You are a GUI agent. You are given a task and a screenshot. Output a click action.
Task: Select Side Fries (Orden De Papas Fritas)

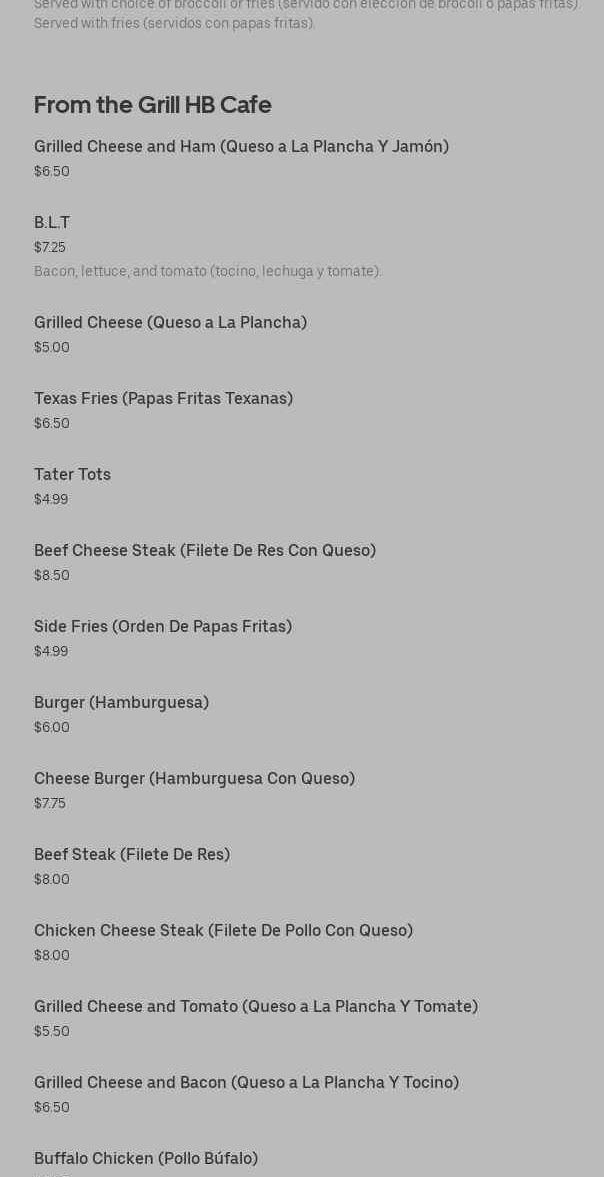163,627
